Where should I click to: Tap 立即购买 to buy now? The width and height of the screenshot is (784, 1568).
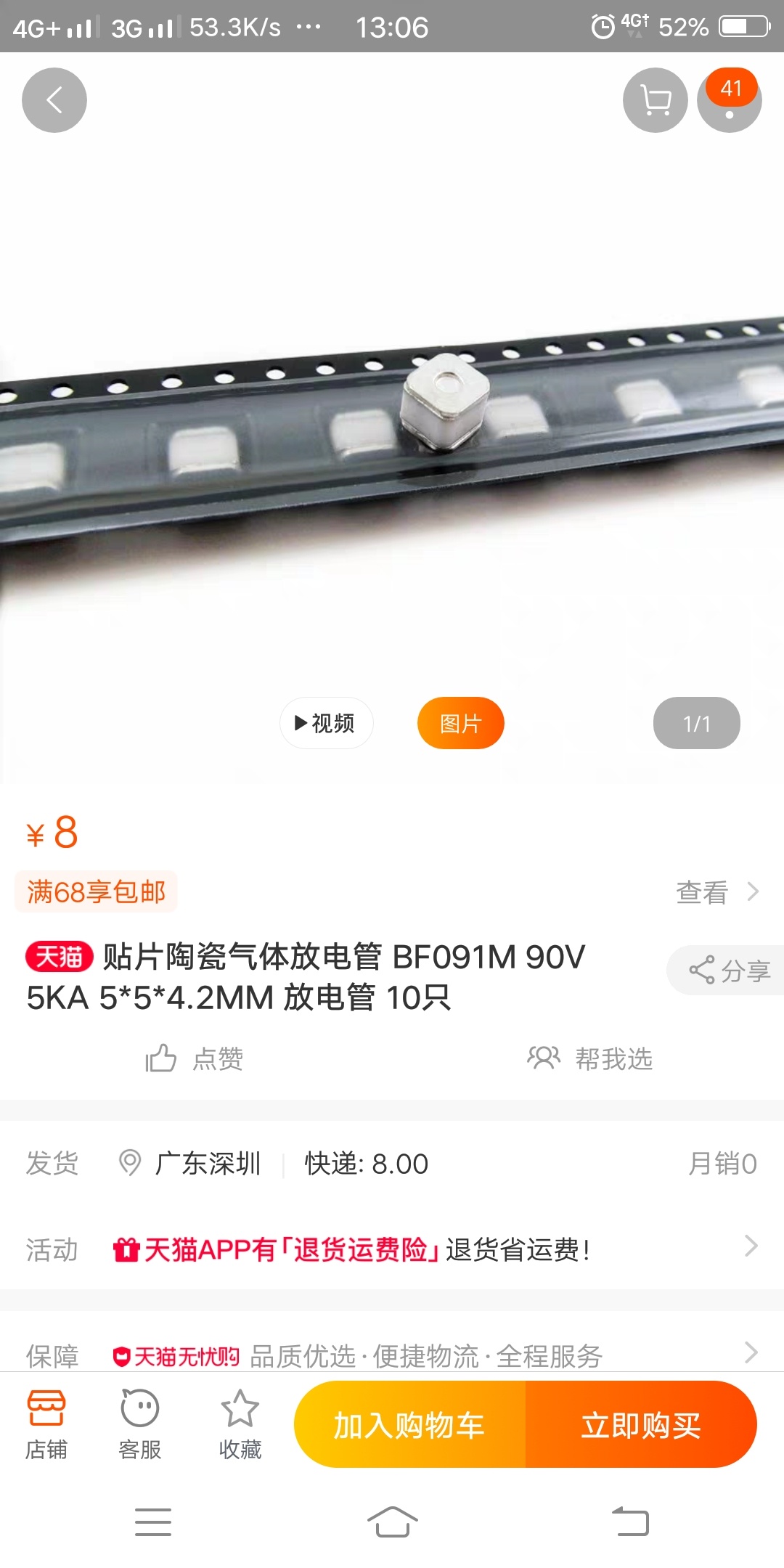click(x=640, y=1425)
